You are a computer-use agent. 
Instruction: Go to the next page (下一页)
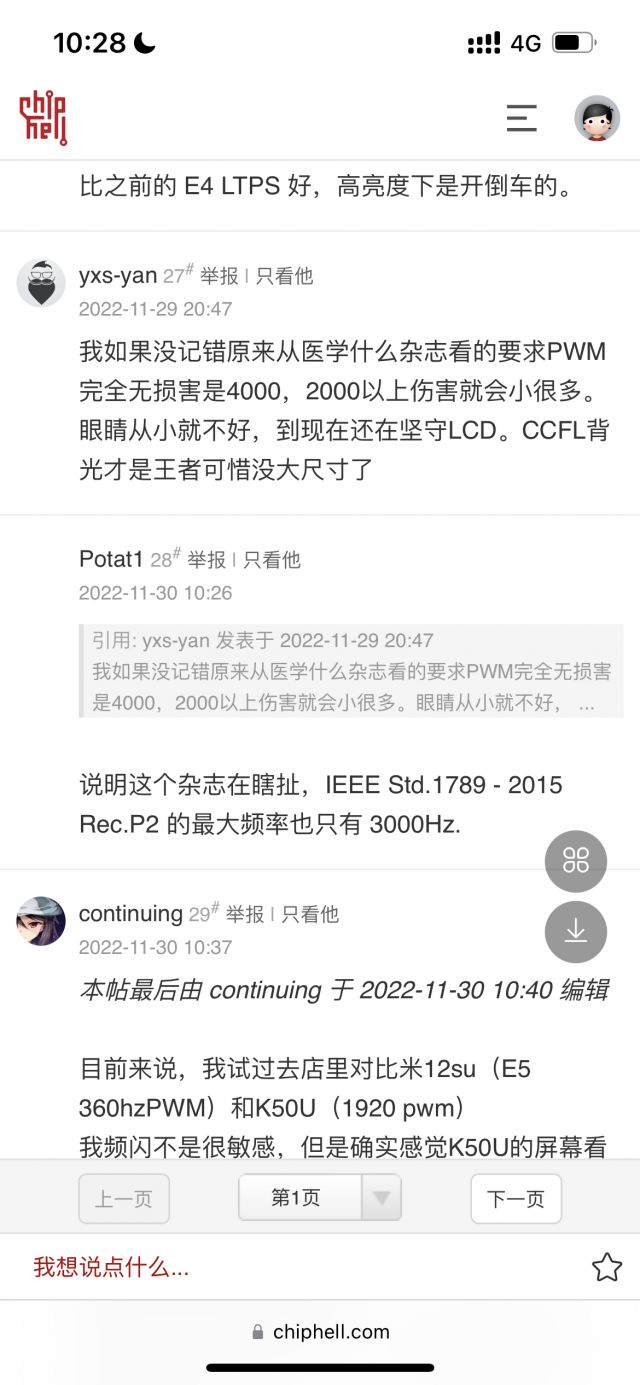tap(516, 1199)
